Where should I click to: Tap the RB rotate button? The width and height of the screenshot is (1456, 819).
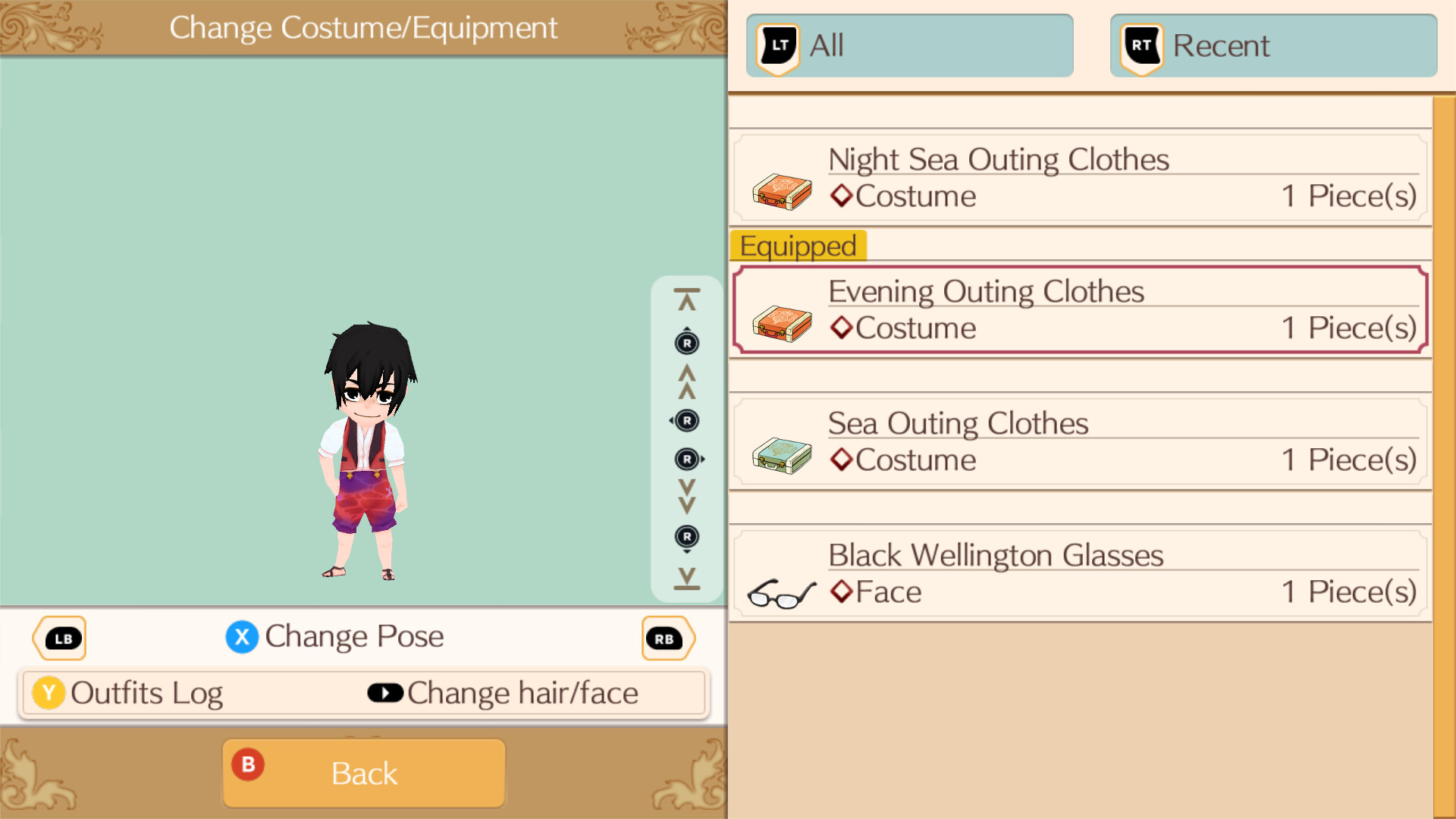tap(667, 639)
